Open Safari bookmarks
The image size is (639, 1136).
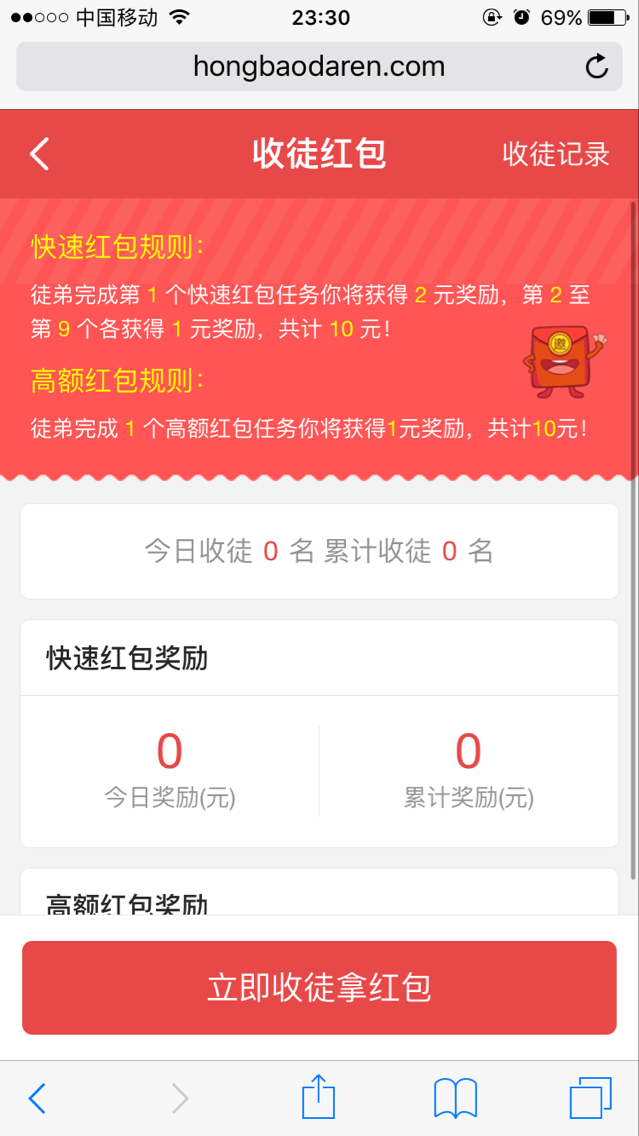pyautogui.click(x=455, y=1098)
